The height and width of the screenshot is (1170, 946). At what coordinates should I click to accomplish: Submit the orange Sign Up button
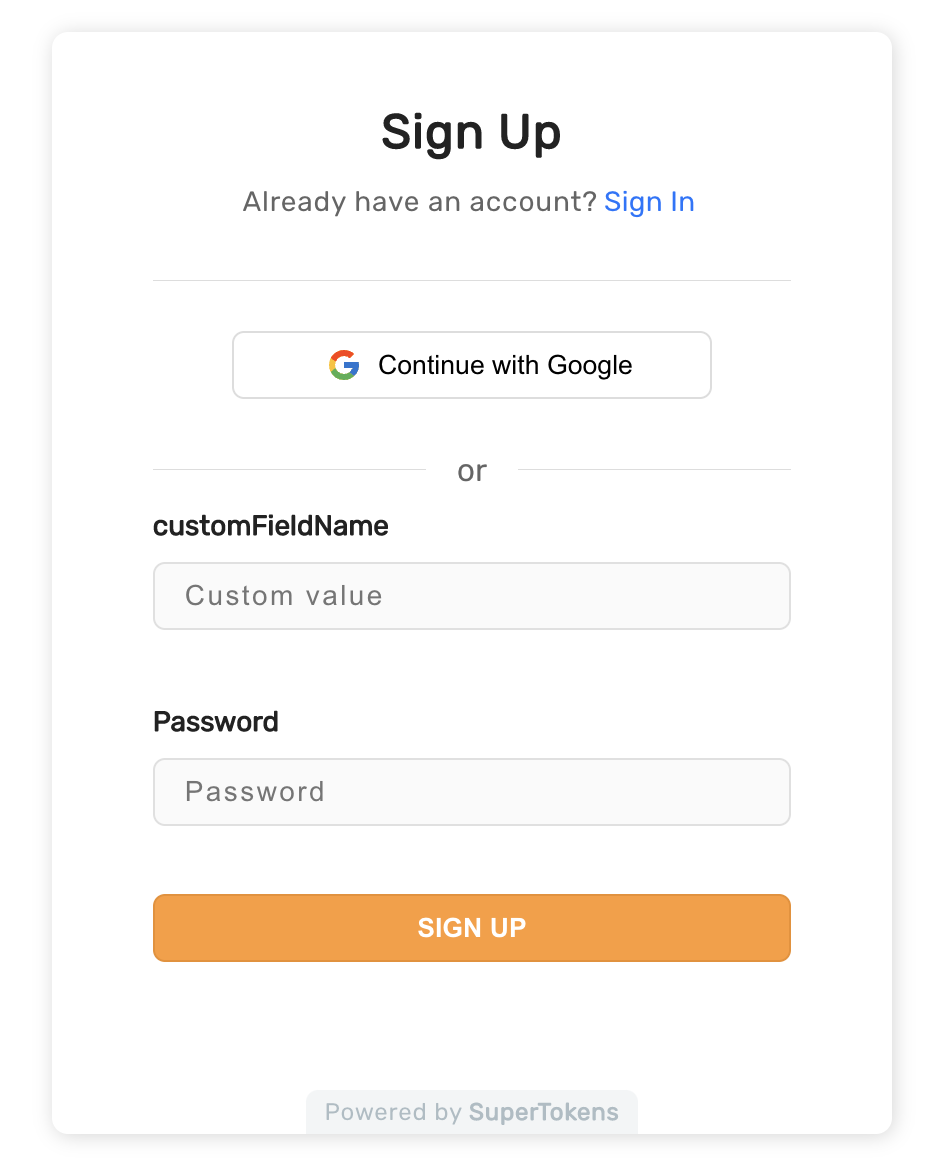coord(471,928)
